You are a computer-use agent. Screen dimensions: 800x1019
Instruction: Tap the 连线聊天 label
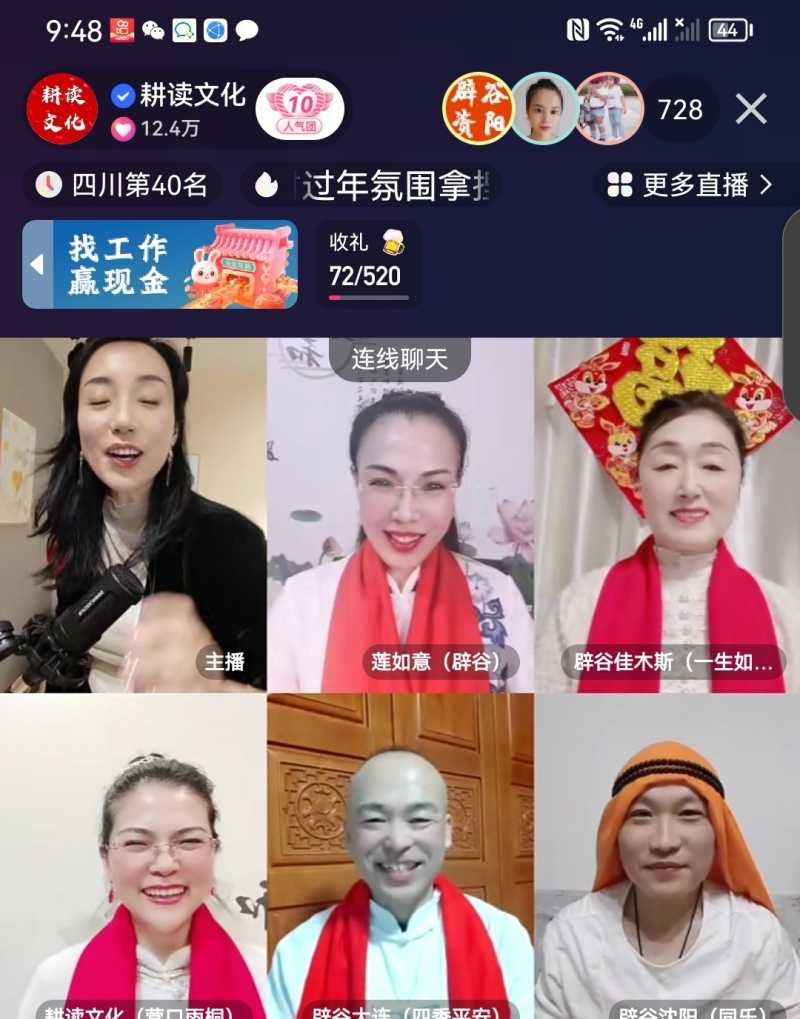pyautogui.click(x=399, y=359)
